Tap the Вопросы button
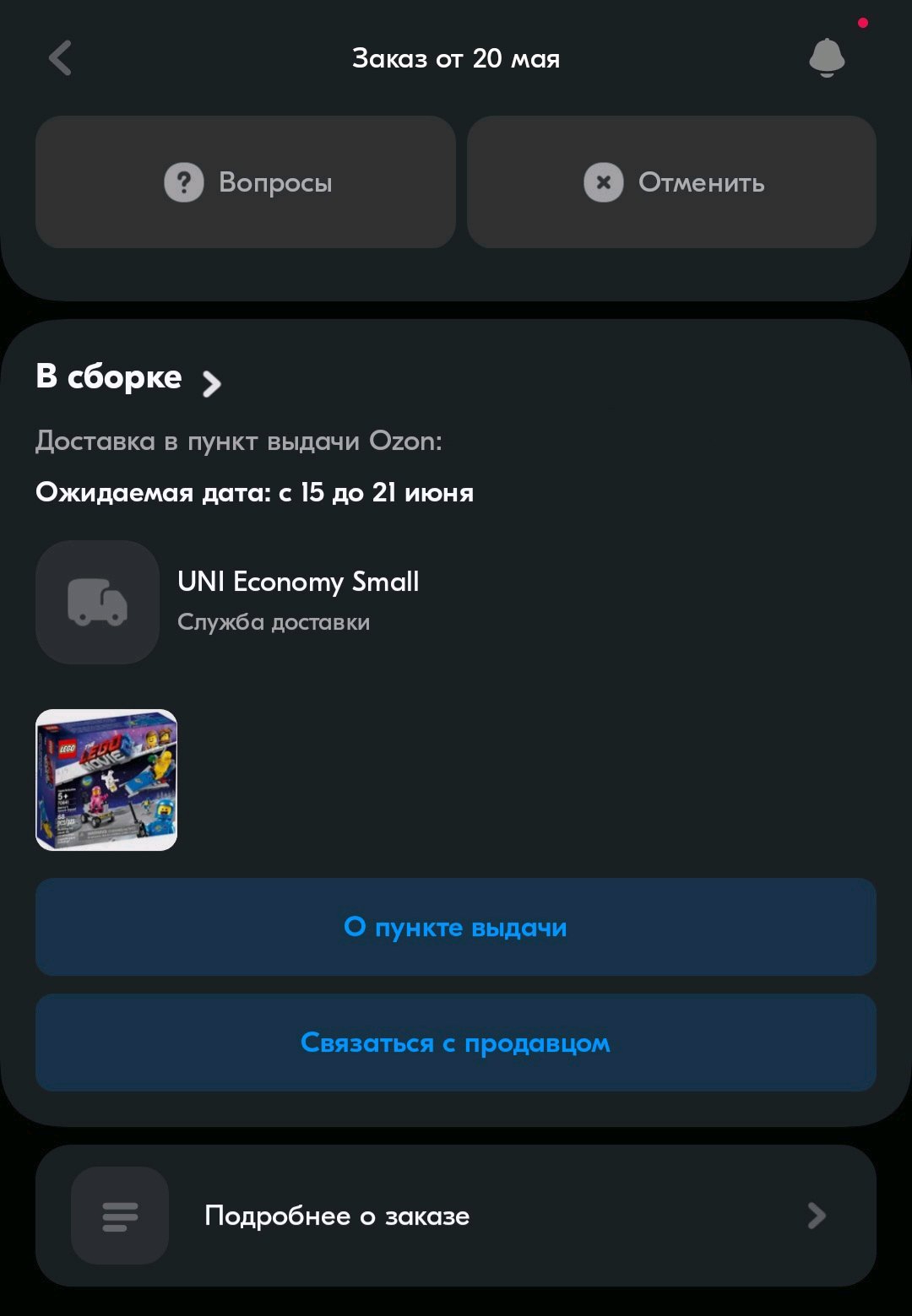 coord(246,182)
